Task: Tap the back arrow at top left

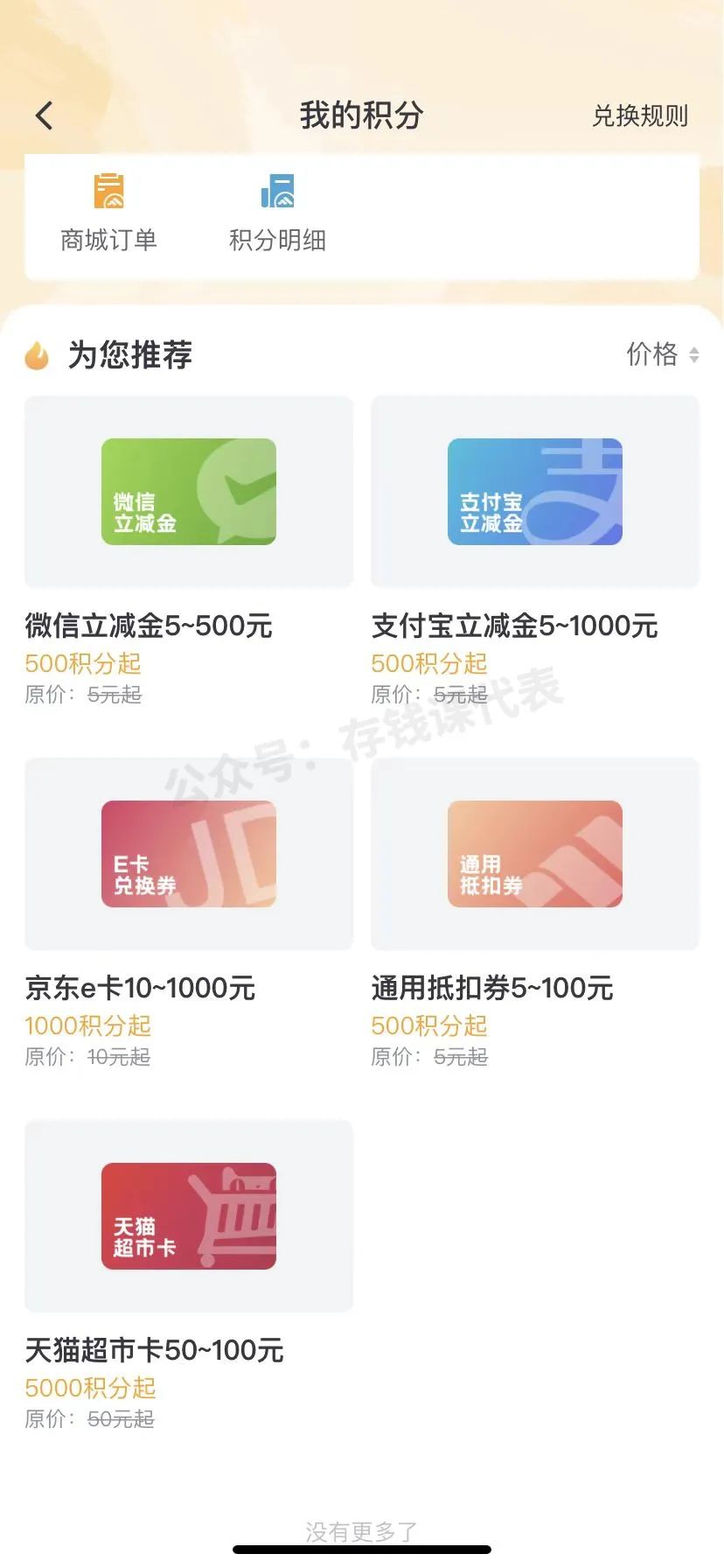Action: (x=42, y=115)
